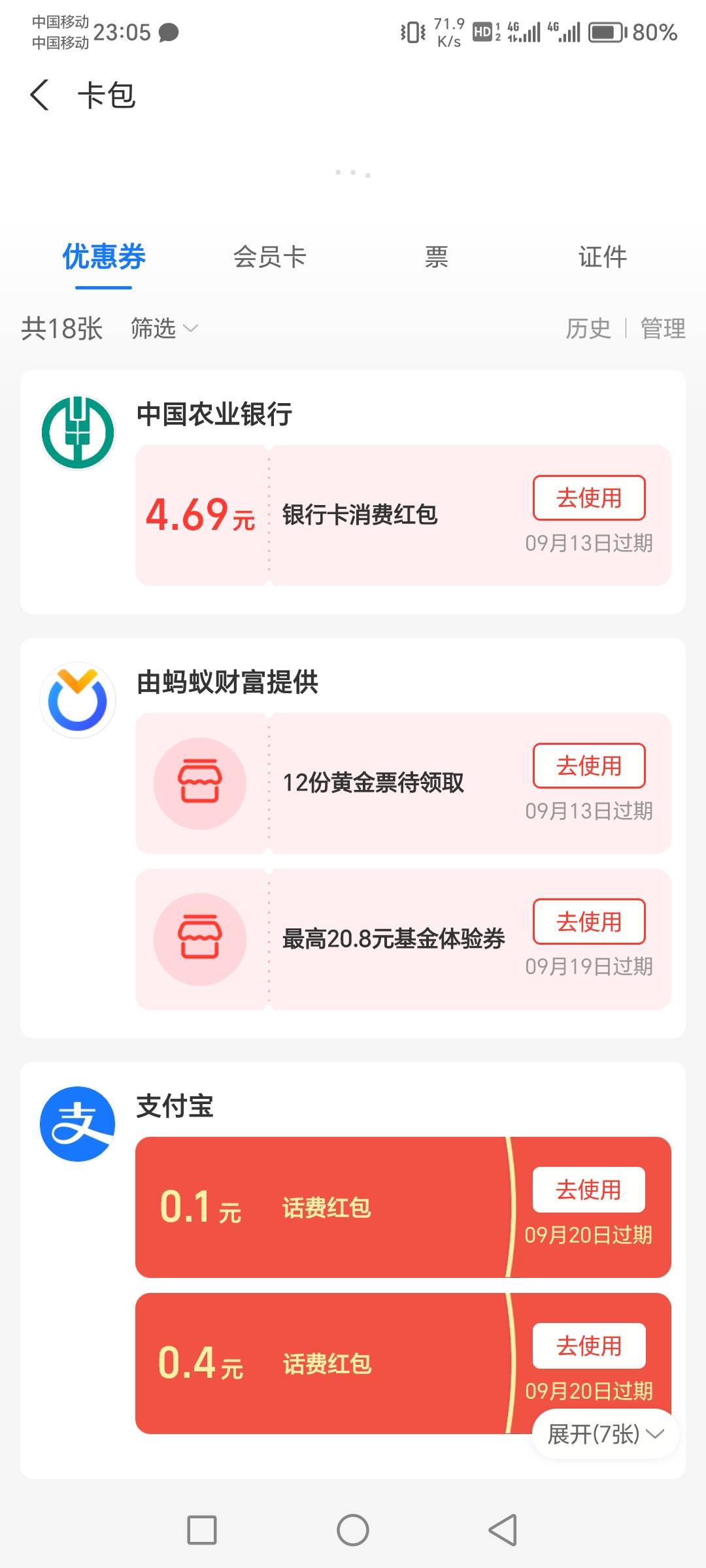
Task: Go back from the 卡包 page
Action: tap(41, 95)
